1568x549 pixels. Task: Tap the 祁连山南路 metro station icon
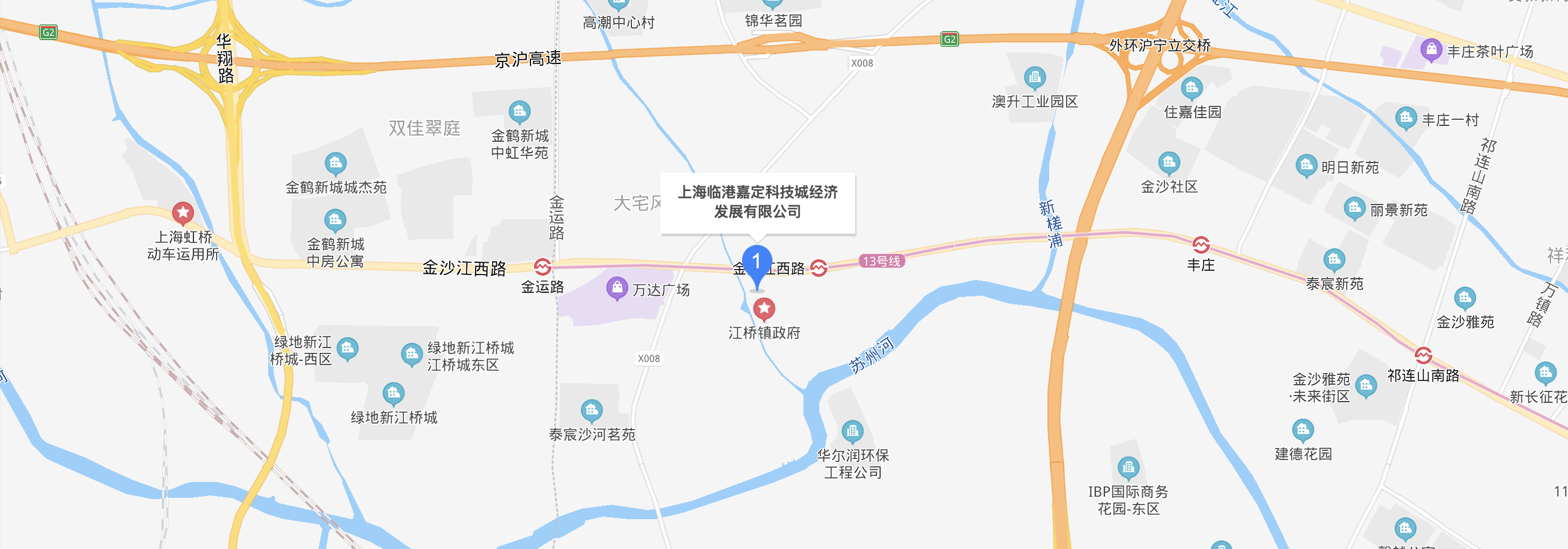point(1423,355)
